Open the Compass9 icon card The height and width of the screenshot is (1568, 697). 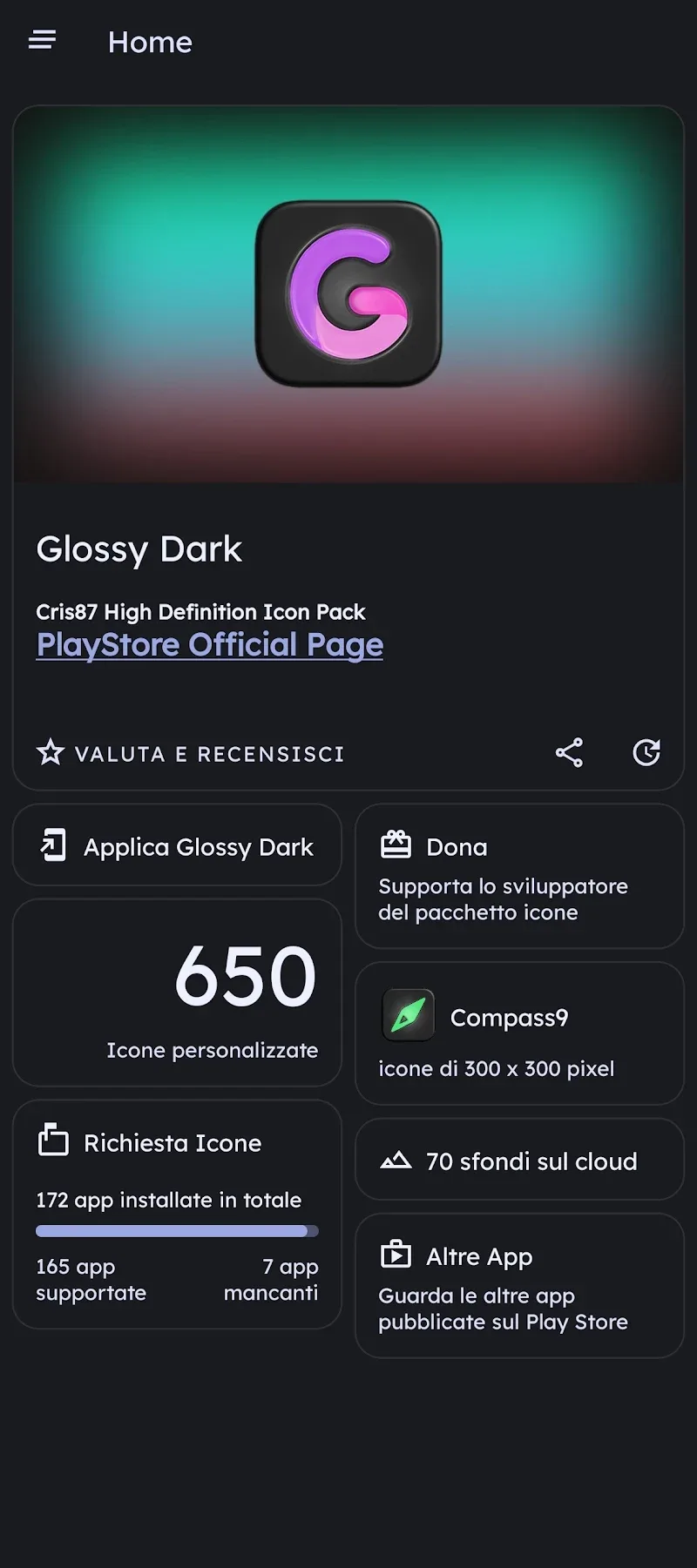click(x=519, y=1034)
